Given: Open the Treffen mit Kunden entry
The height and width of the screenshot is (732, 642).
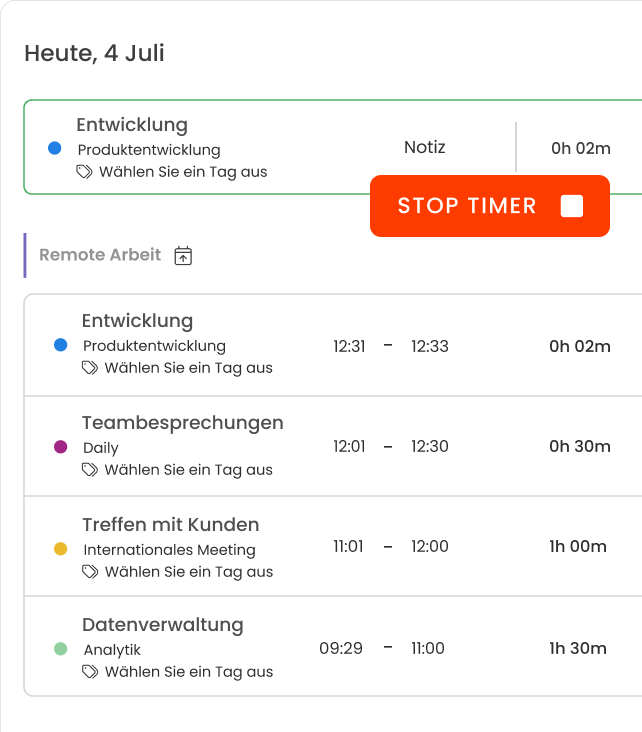Looking at the screenshot, I should click(170, 524).
